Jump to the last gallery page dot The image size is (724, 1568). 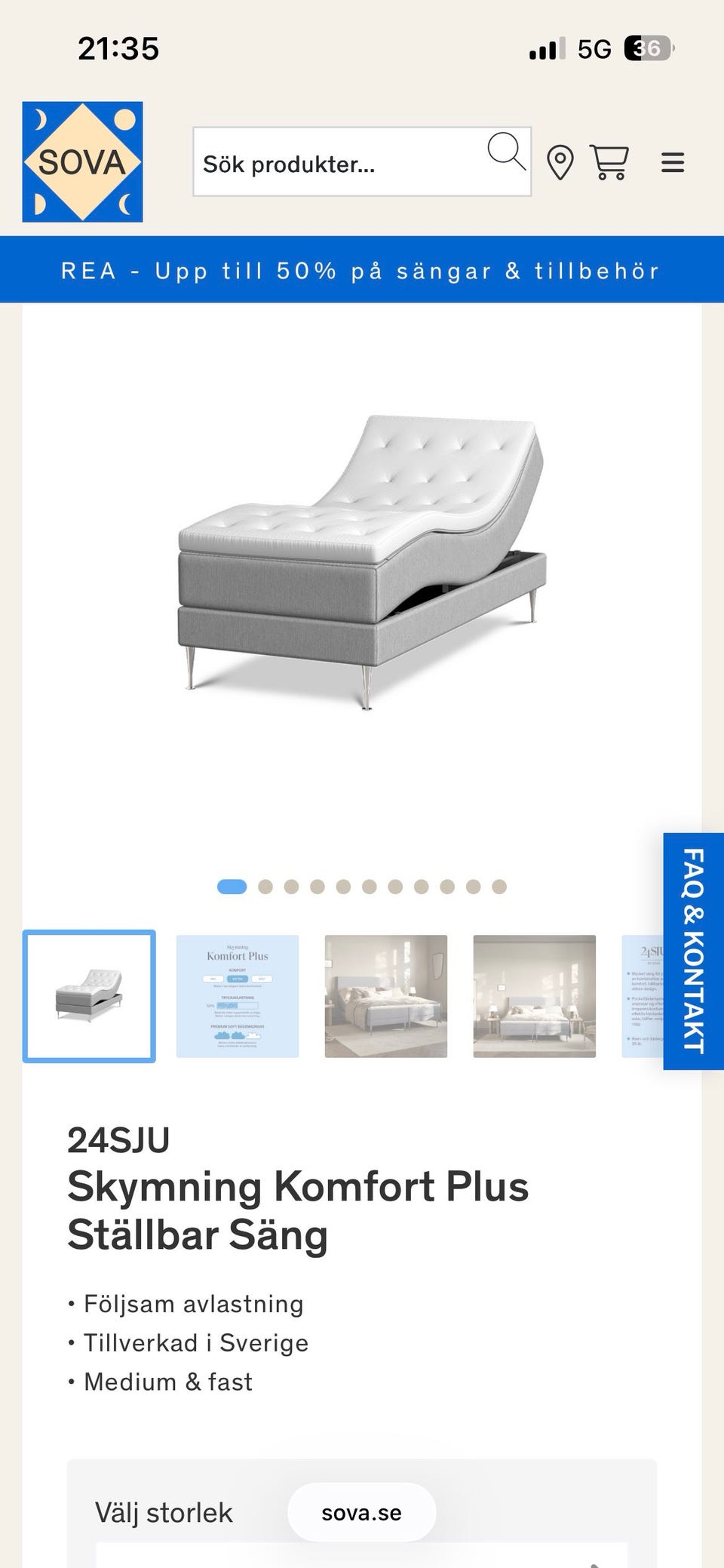pos(499,887)
